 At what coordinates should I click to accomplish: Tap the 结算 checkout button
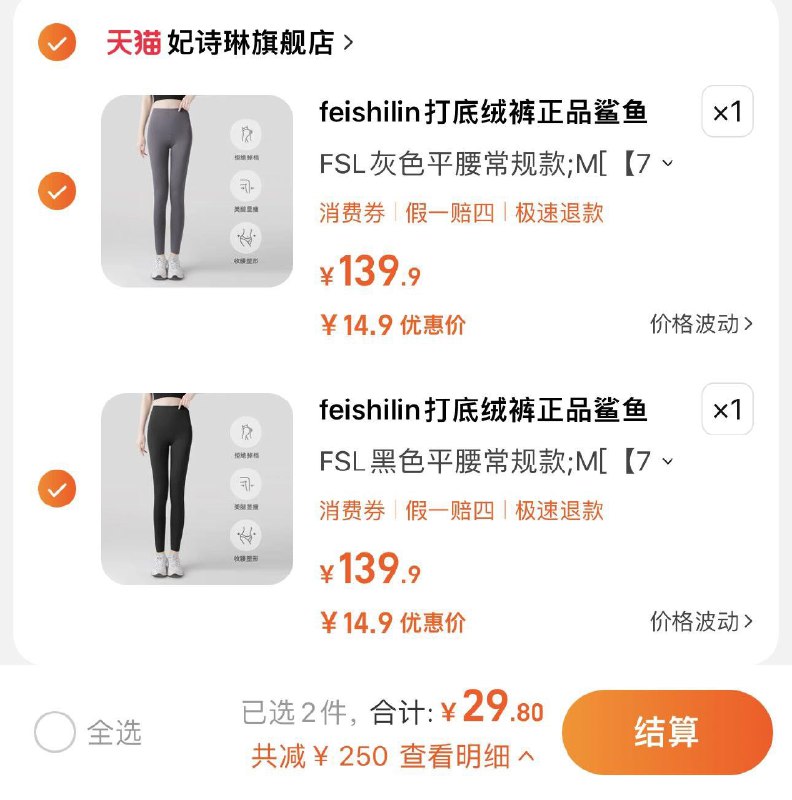click(667, 732)
